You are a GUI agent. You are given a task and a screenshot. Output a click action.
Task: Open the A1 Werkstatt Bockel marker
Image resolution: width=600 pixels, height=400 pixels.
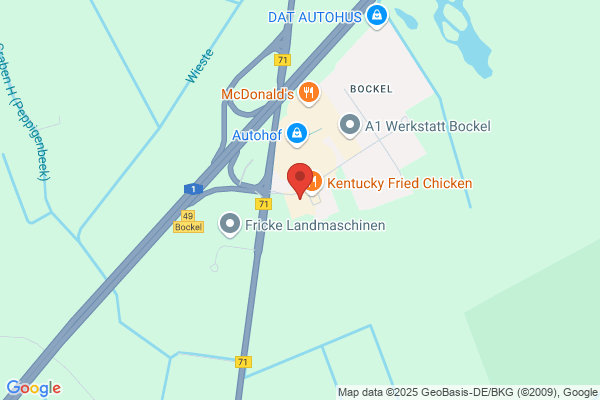(x=350, y=126)
